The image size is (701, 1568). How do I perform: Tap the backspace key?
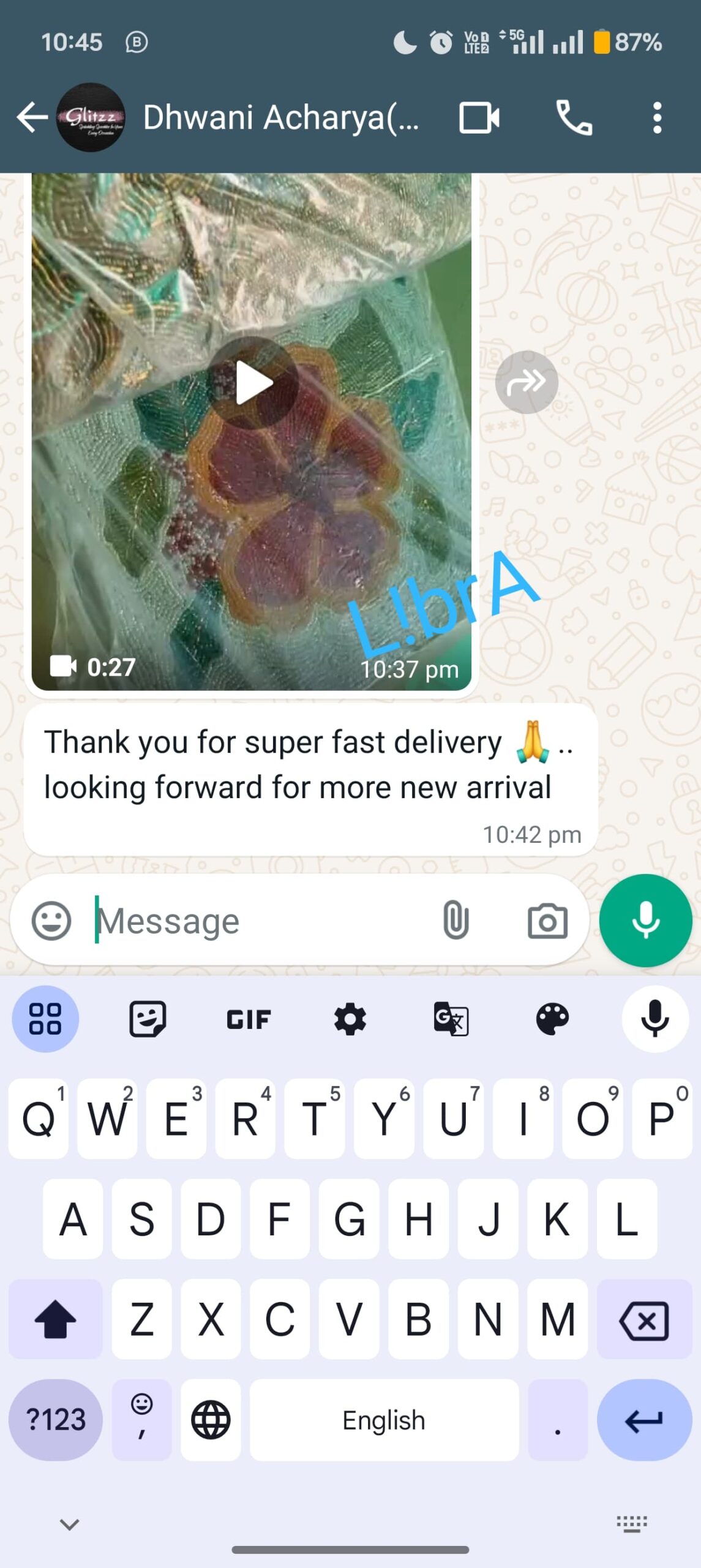pyautogui.click(x=644, y=1319)
